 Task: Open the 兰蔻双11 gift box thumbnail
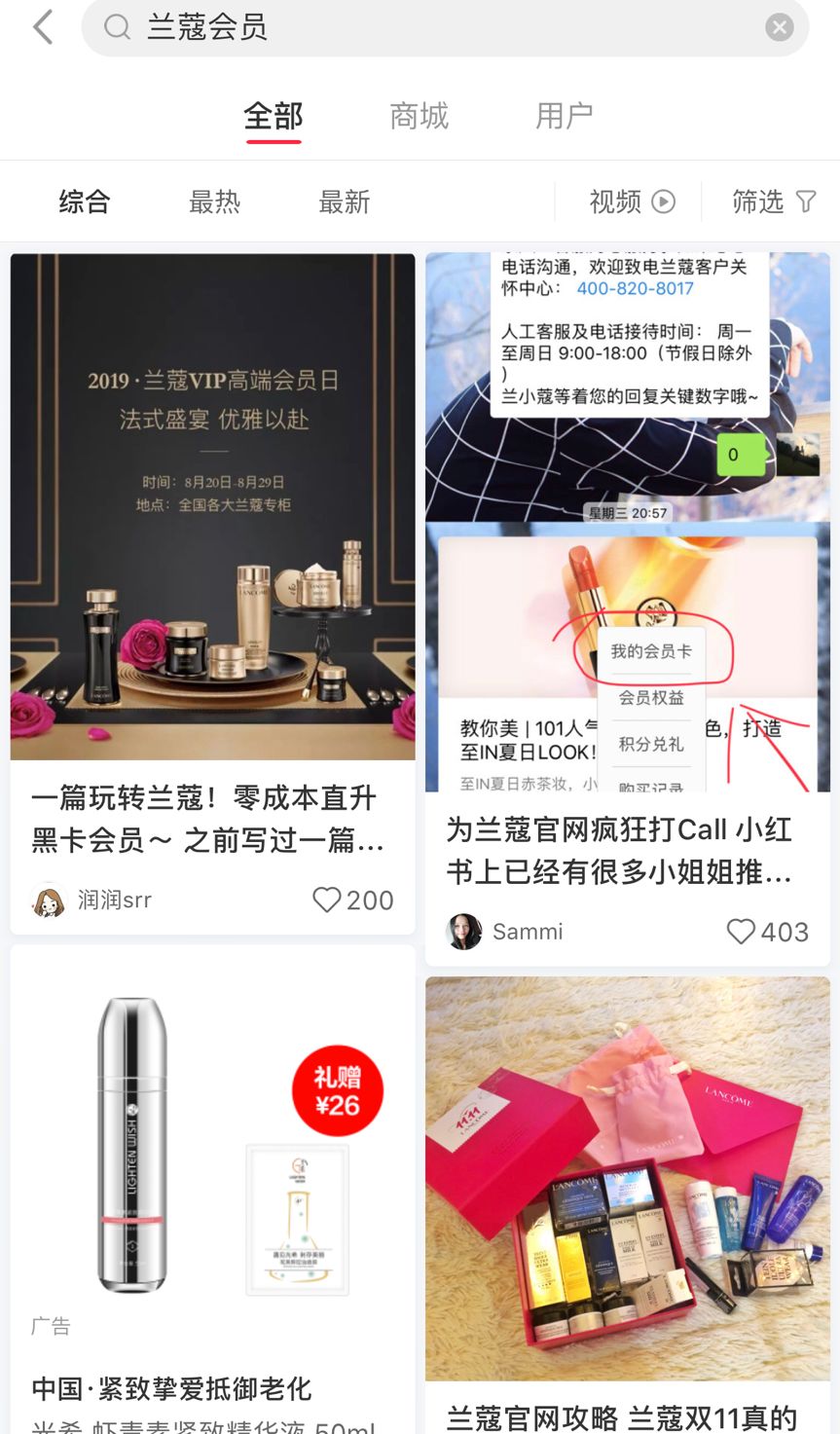point(627,1177)
